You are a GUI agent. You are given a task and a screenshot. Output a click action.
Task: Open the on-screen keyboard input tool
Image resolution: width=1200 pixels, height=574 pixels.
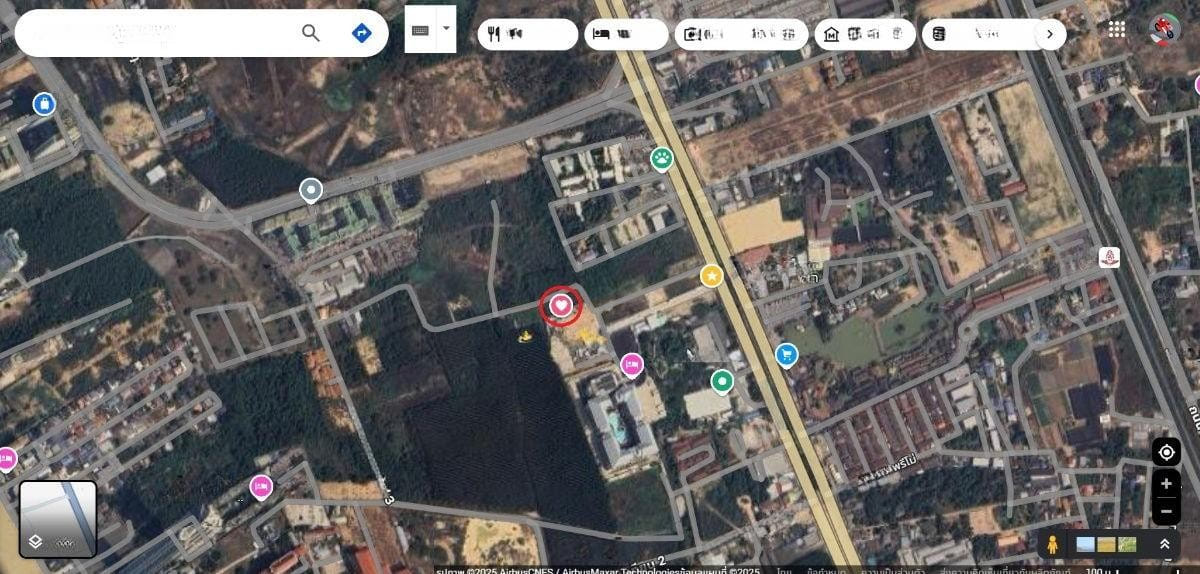(x=420, y=31)
